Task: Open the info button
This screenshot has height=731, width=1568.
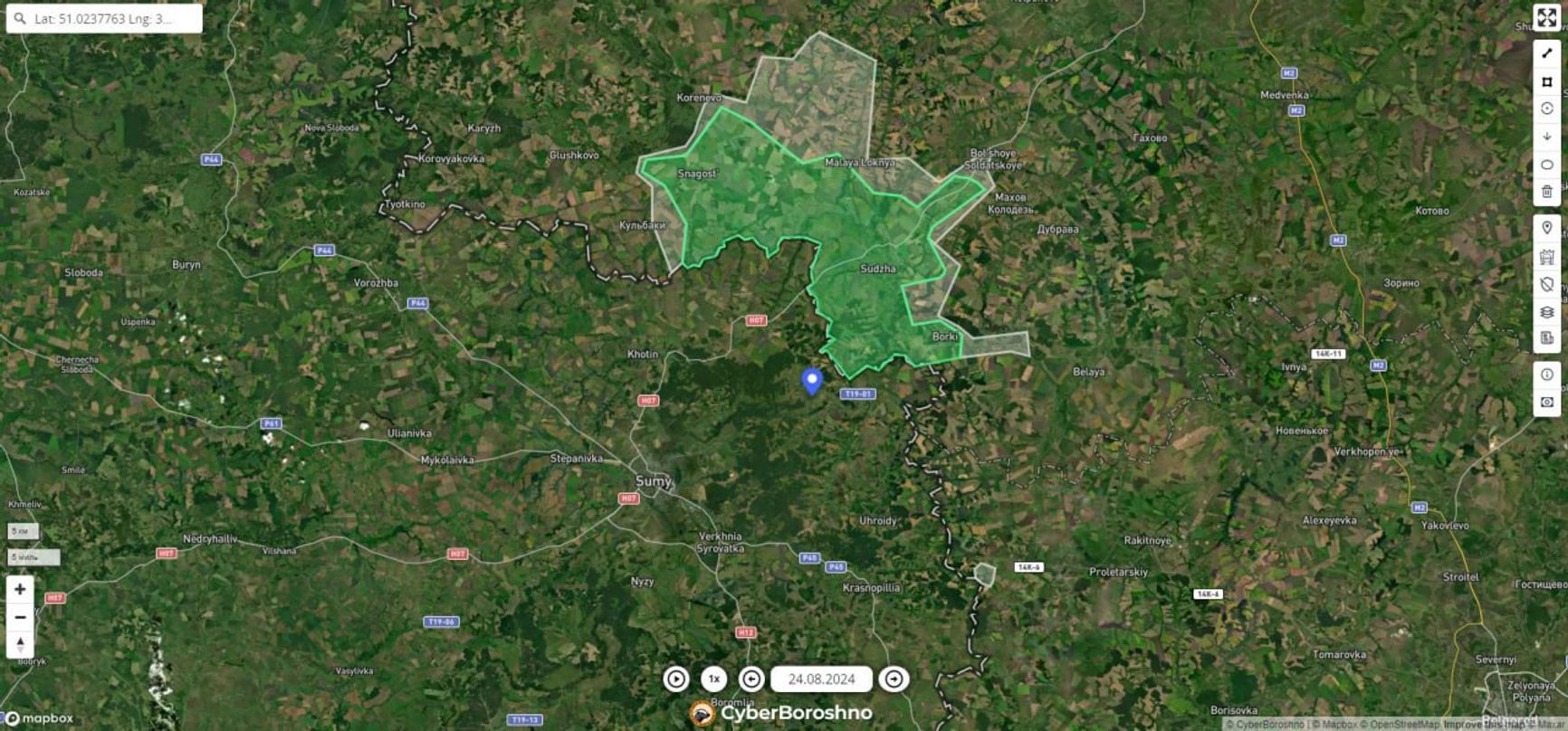Action: tap(1546, 375)
